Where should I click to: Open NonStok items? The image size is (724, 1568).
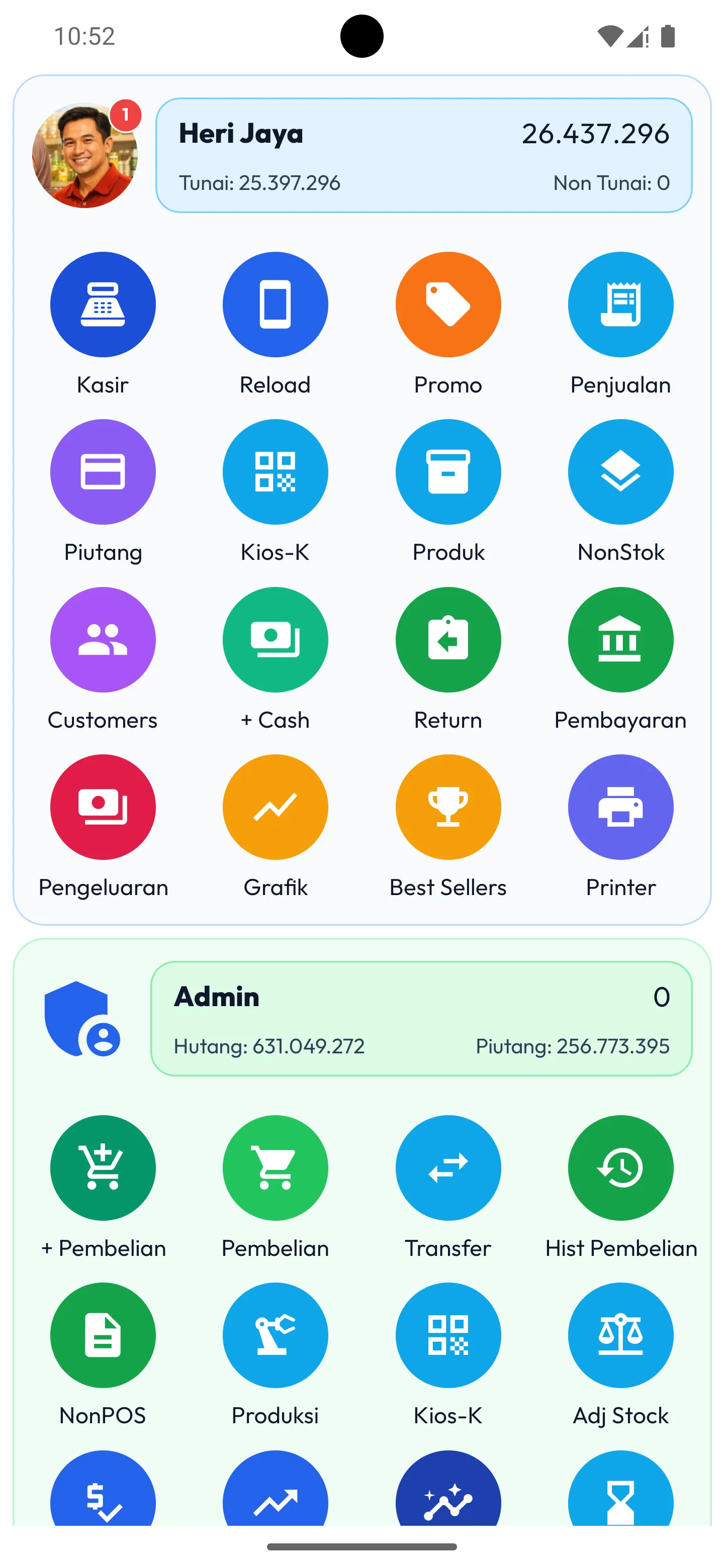coord(620,472)
